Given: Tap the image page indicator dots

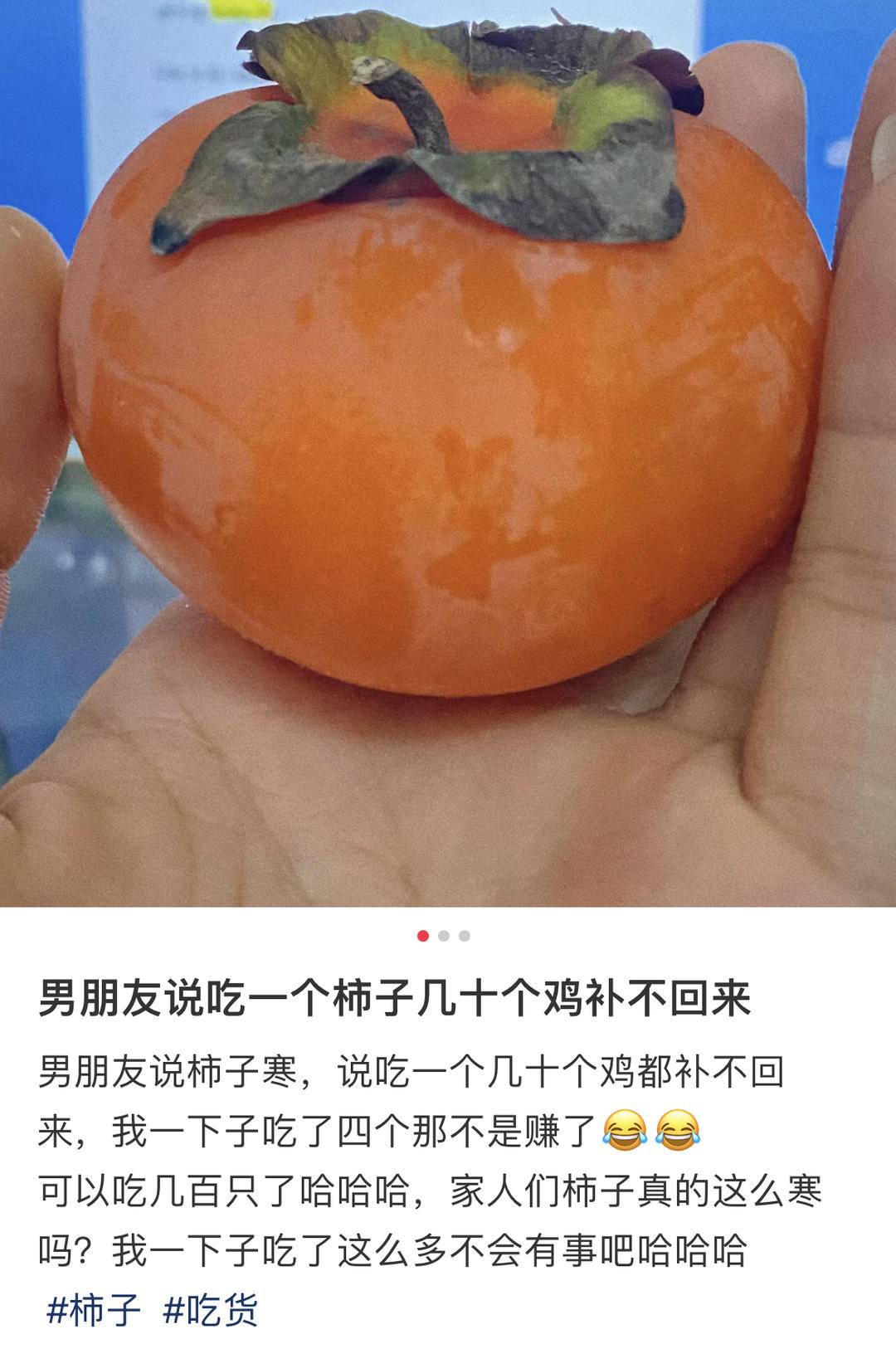Looking at the screenshot, I should coord(444,936).
